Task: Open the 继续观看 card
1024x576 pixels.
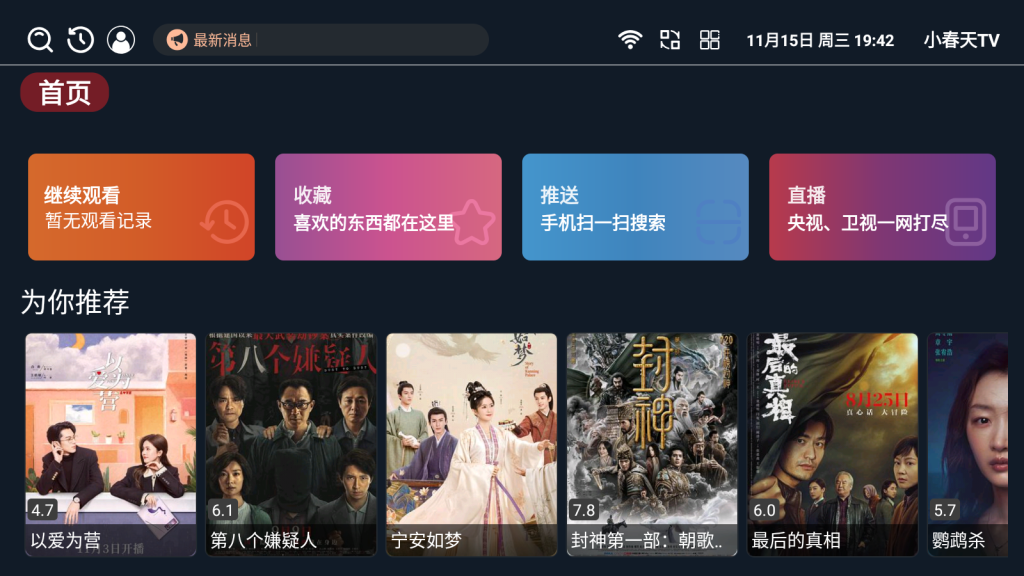Action: coord(141,207)
